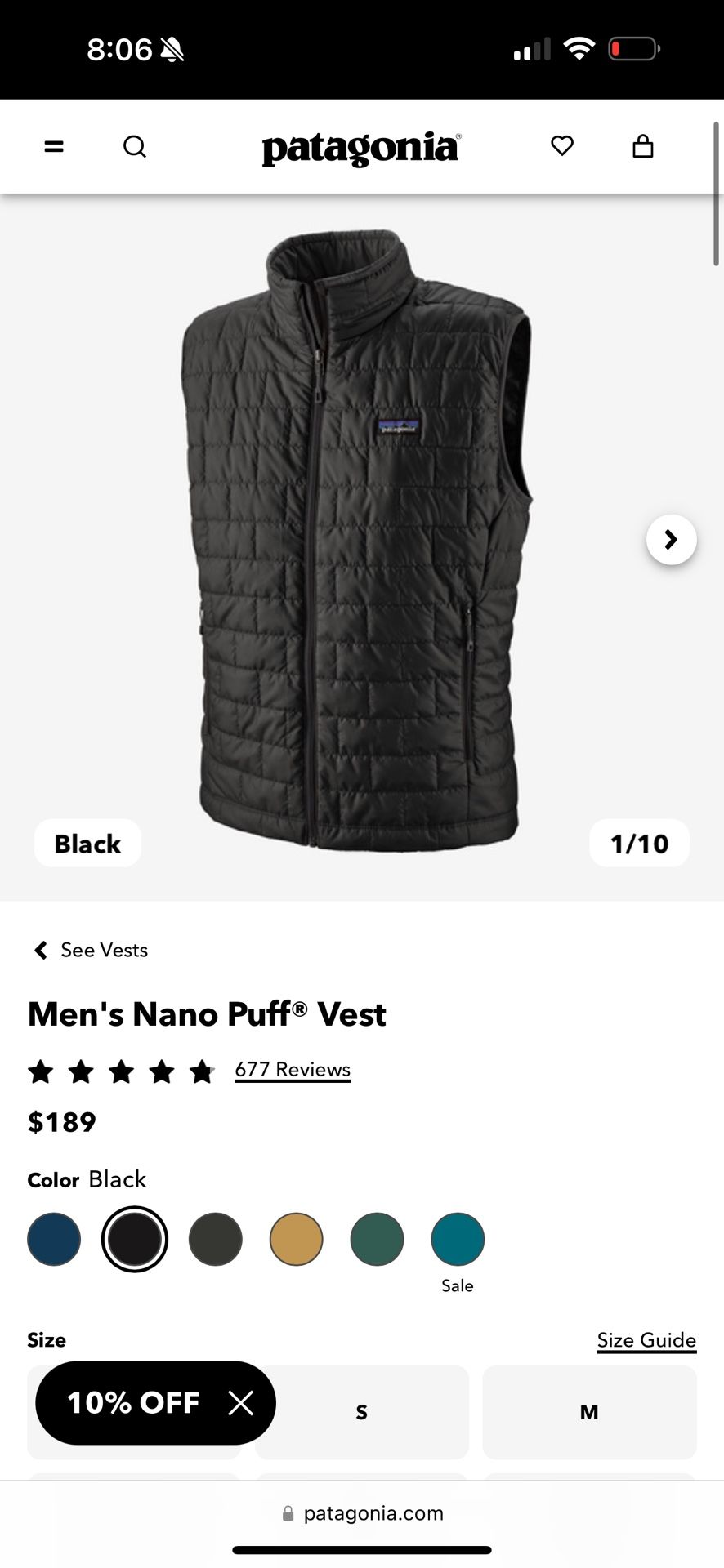Click the lock icon beside patagonia.com

pyautogui.click(x=287, y=1512)
